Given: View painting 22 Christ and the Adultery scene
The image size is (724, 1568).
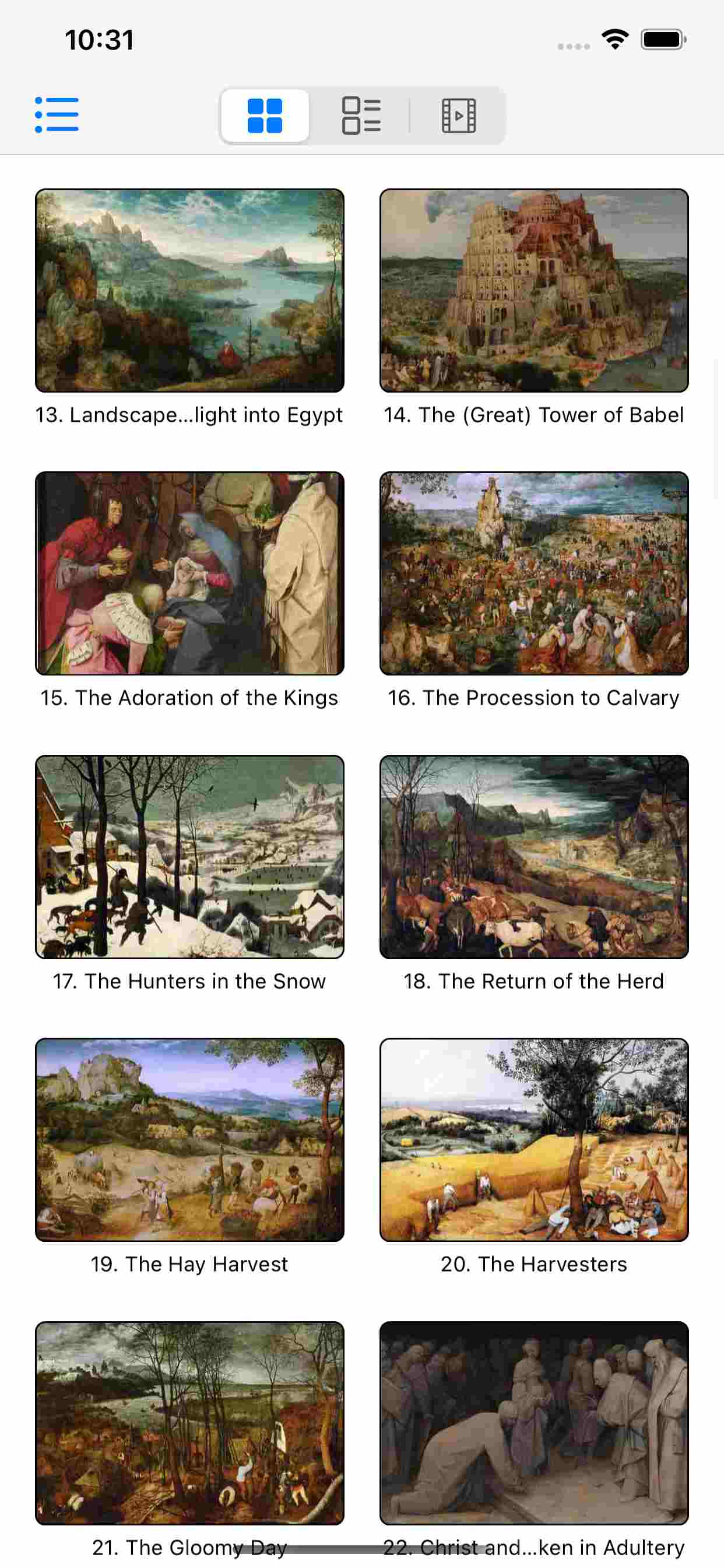Looking at the screenshot, I should click(533, 1423).
